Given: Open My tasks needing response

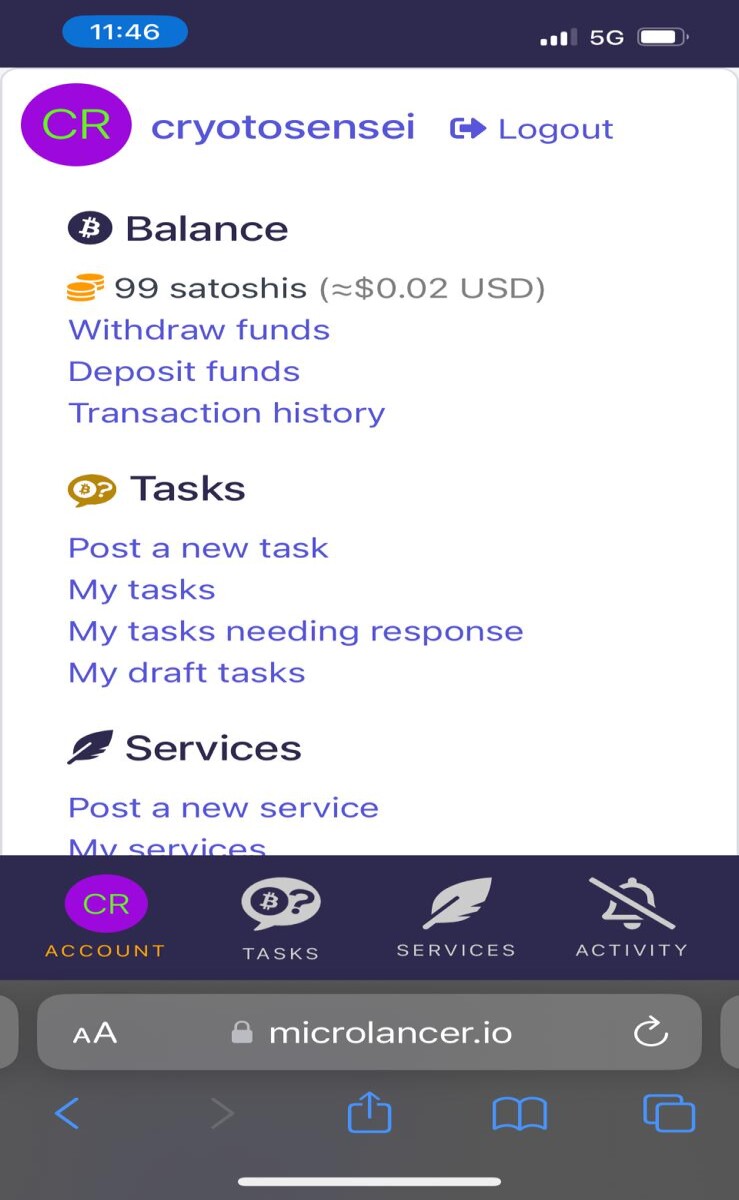Looking at the screenshot, I should [x=296, y=631].
